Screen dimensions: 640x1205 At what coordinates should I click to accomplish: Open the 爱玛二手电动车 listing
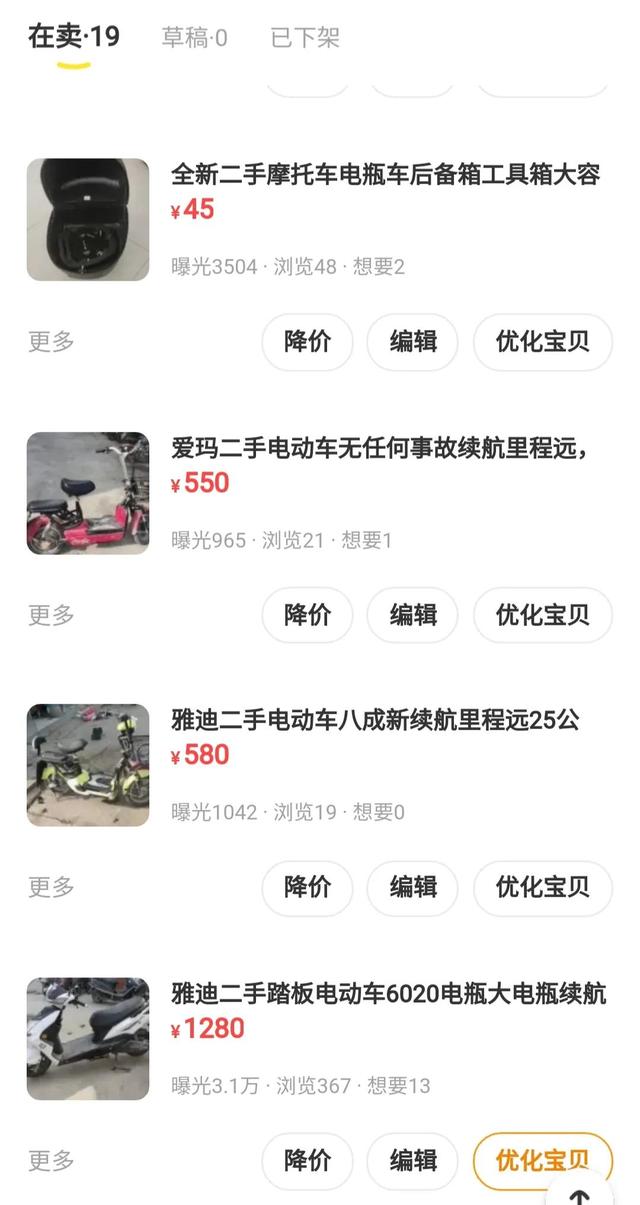[x=378, y=449]
